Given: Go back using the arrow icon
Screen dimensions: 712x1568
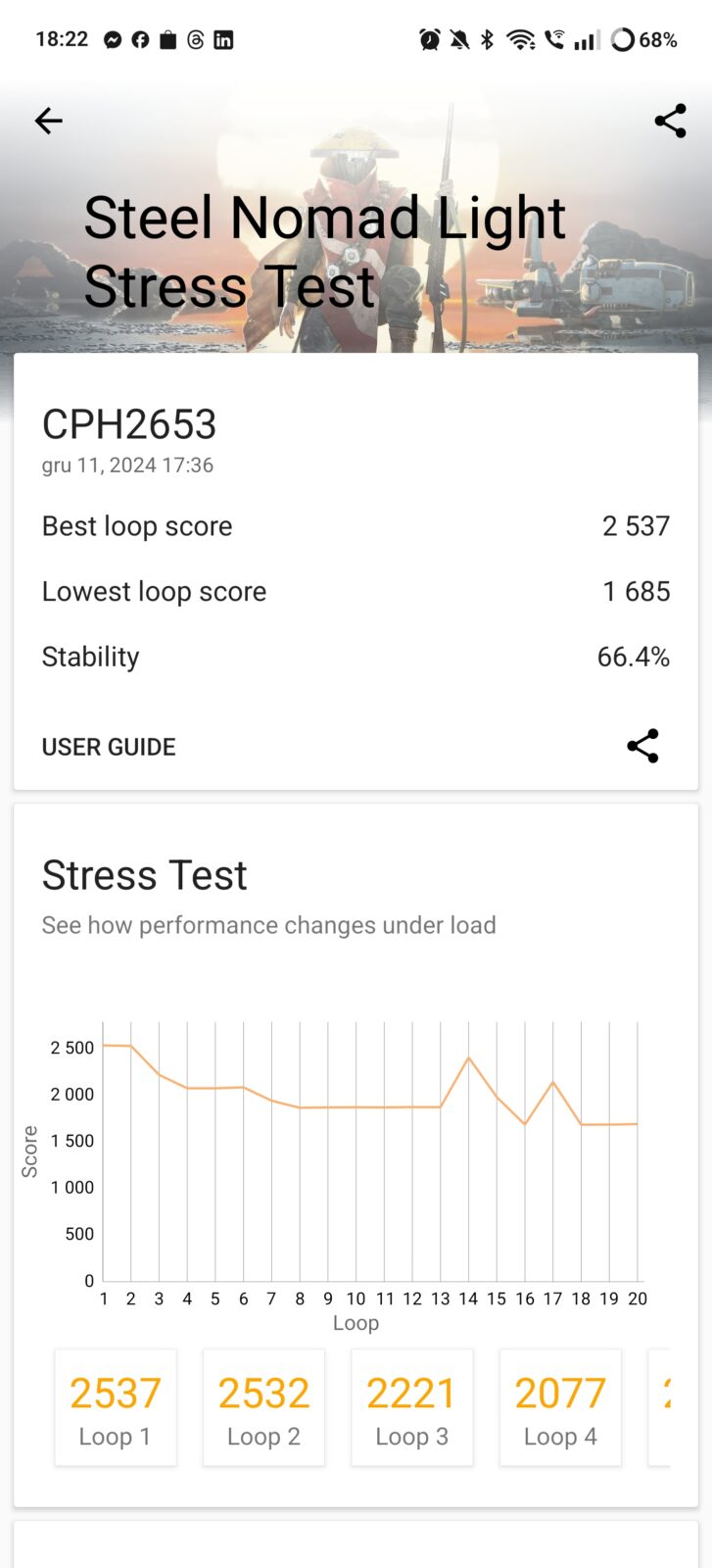Looking at the screenshot, I should 48,121.
